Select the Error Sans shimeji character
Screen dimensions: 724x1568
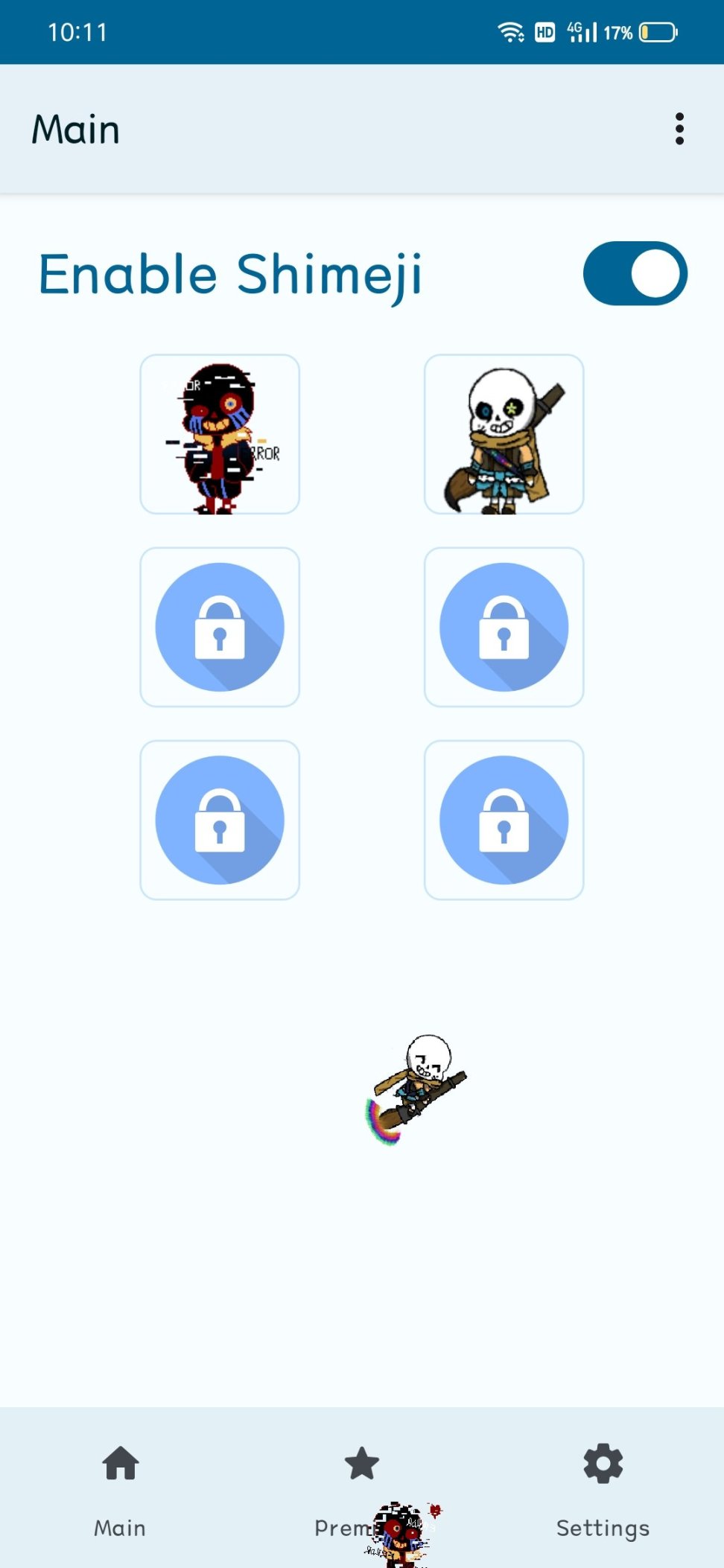tap(220, 434)
